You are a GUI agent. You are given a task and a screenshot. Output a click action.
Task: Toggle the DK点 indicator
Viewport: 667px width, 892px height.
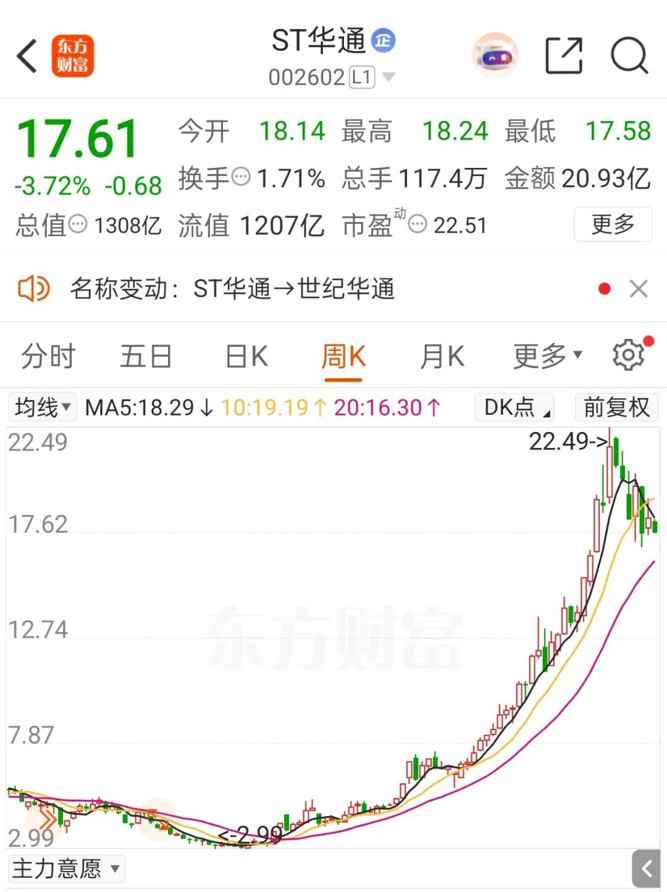(517, 407)
